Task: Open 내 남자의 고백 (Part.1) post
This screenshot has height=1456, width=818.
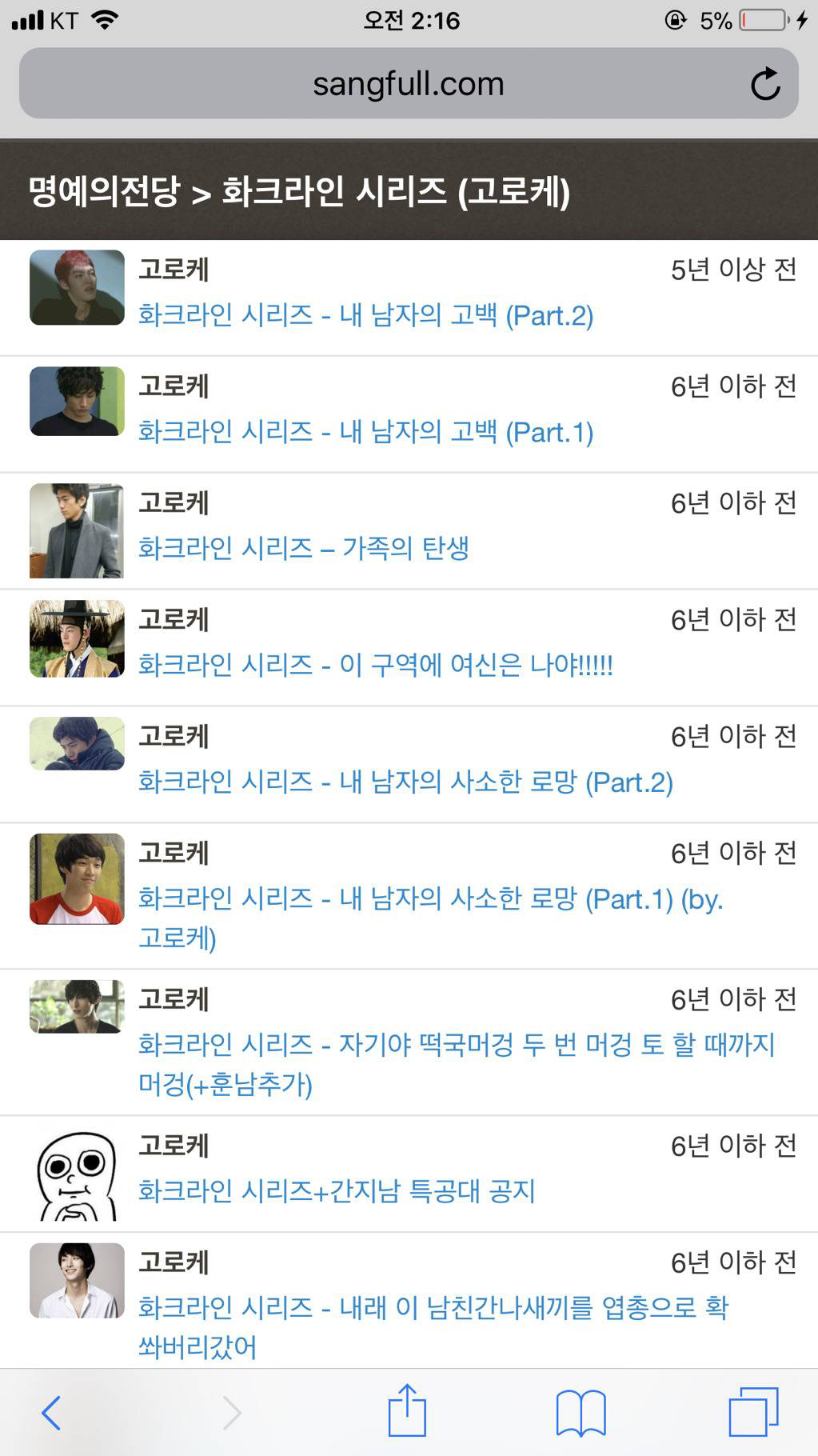Action: click(365, 432)
